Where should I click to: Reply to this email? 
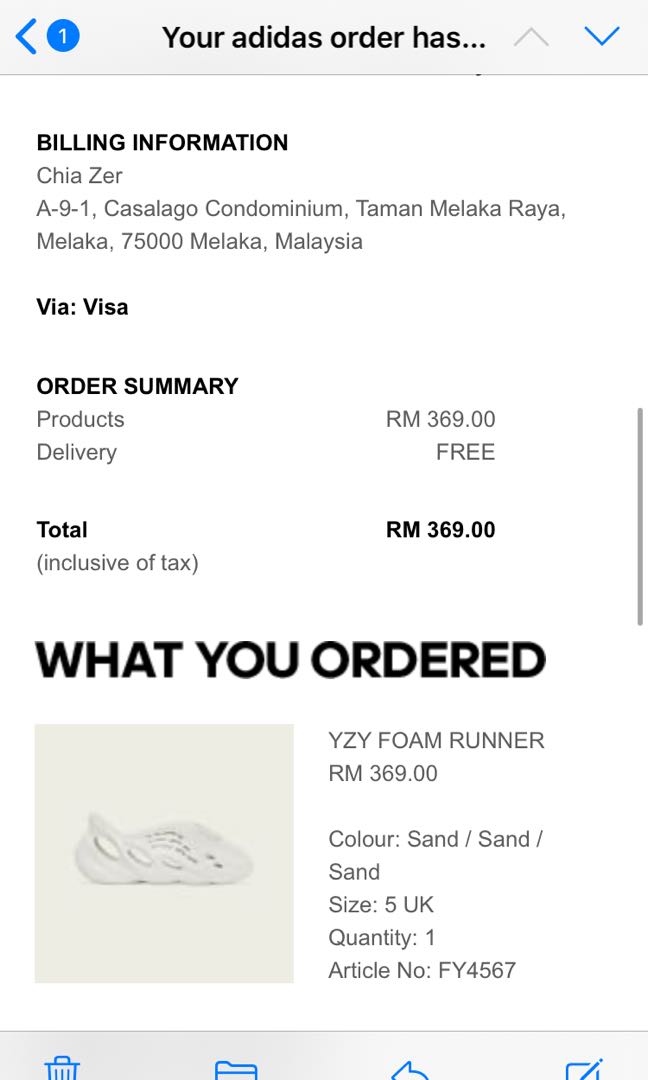[x=410, y=1067]
